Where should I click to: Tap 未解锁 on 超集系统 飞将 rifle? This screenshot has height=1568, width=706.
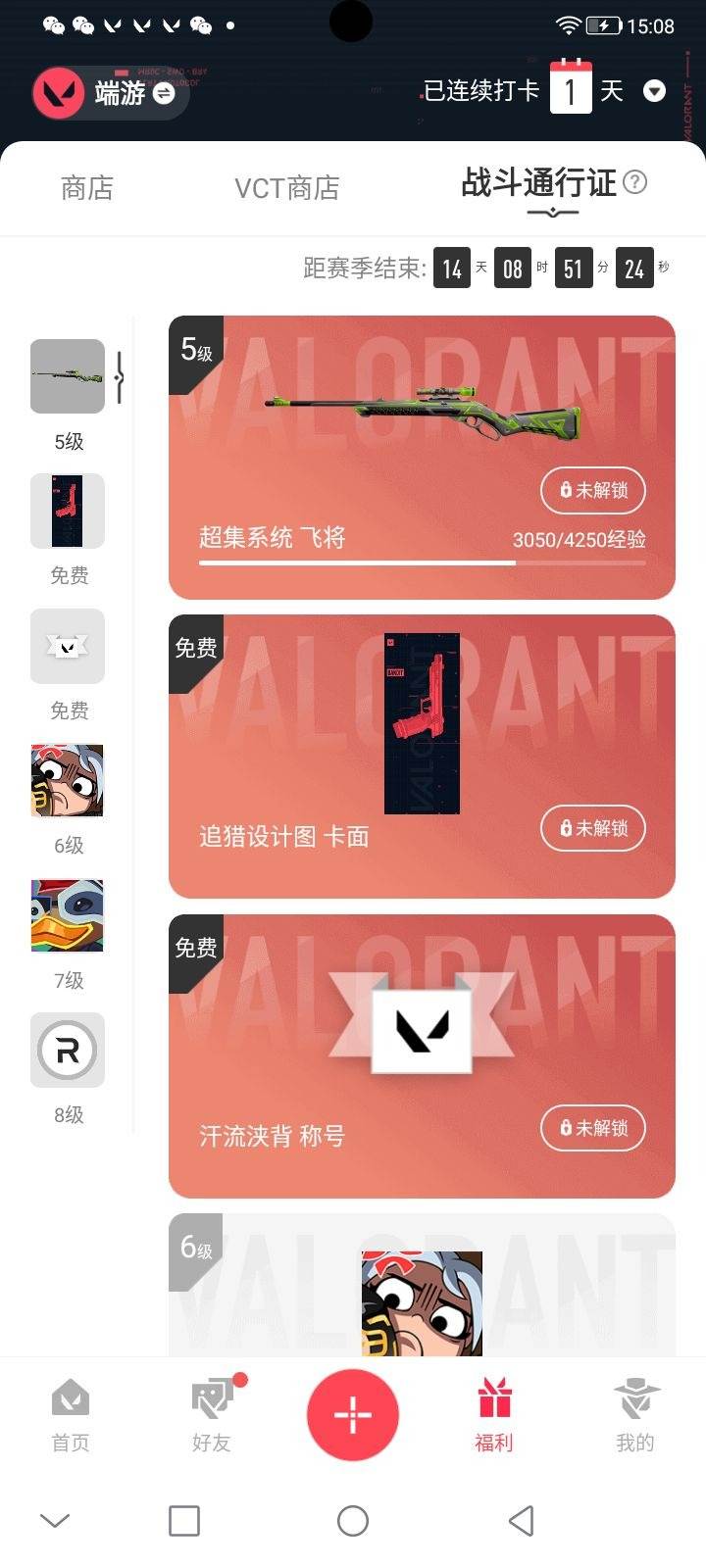coord(592,491)
